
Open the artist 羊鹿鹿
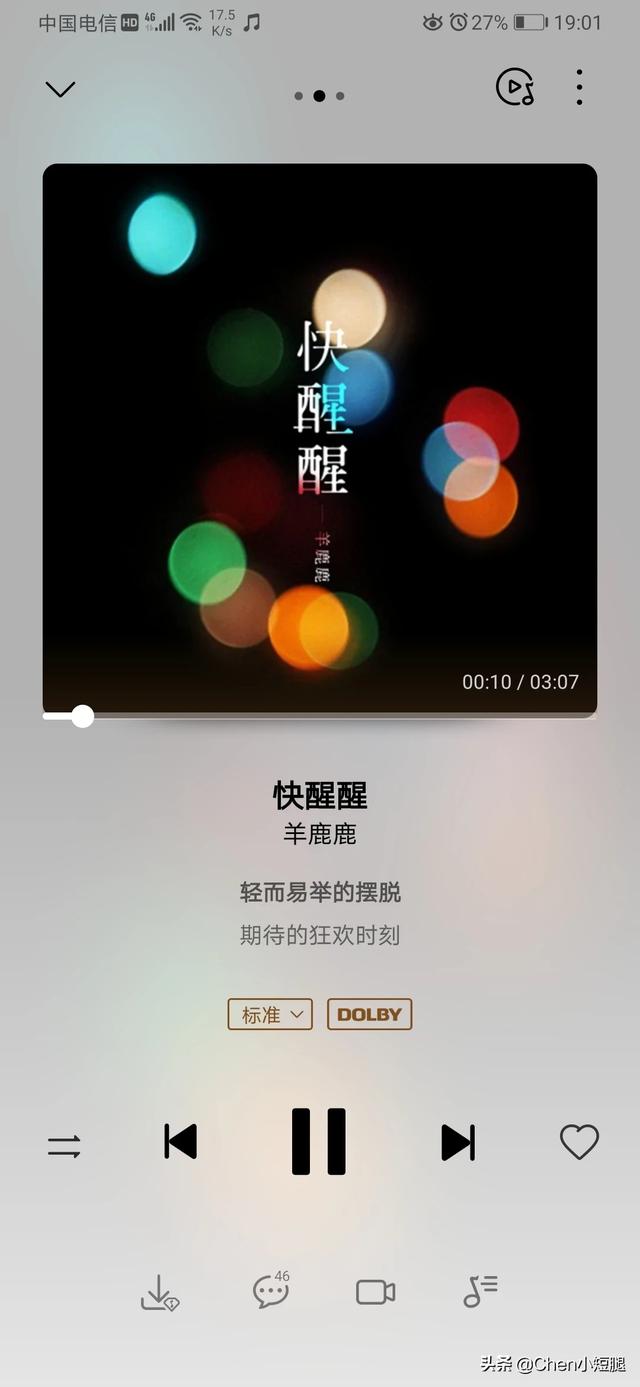tap(320, 834)
